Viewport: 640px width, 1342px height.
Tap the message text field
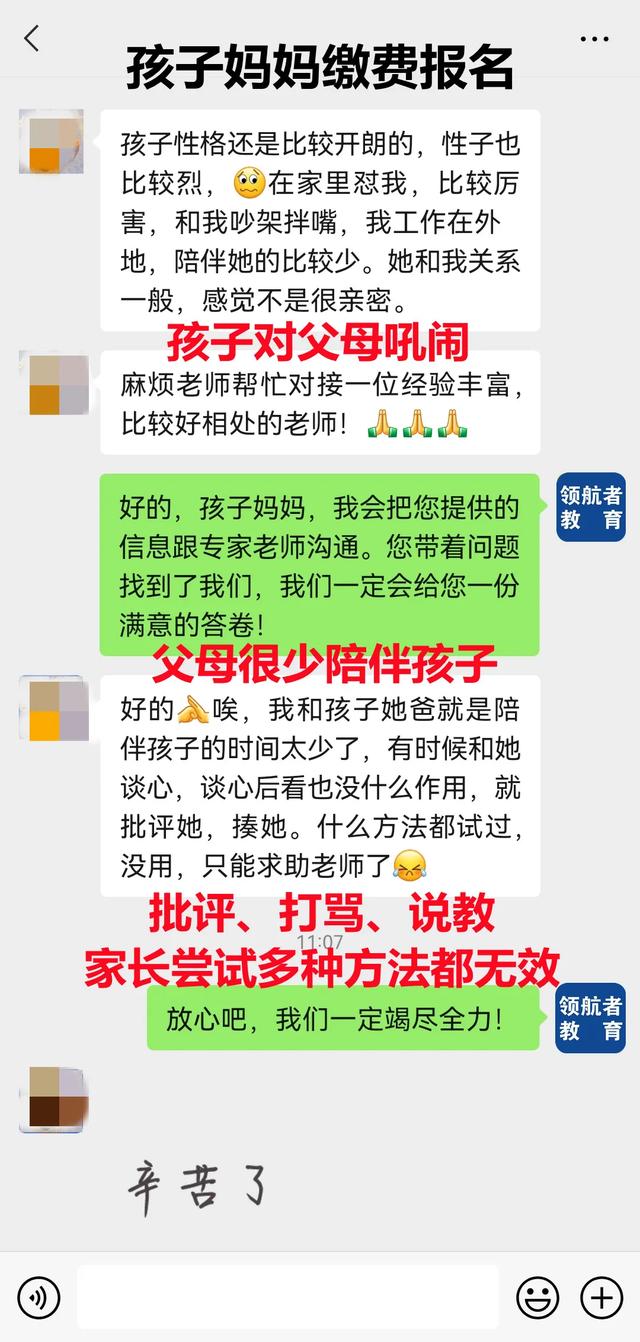pyautogui.click(x=287, y=1297)
